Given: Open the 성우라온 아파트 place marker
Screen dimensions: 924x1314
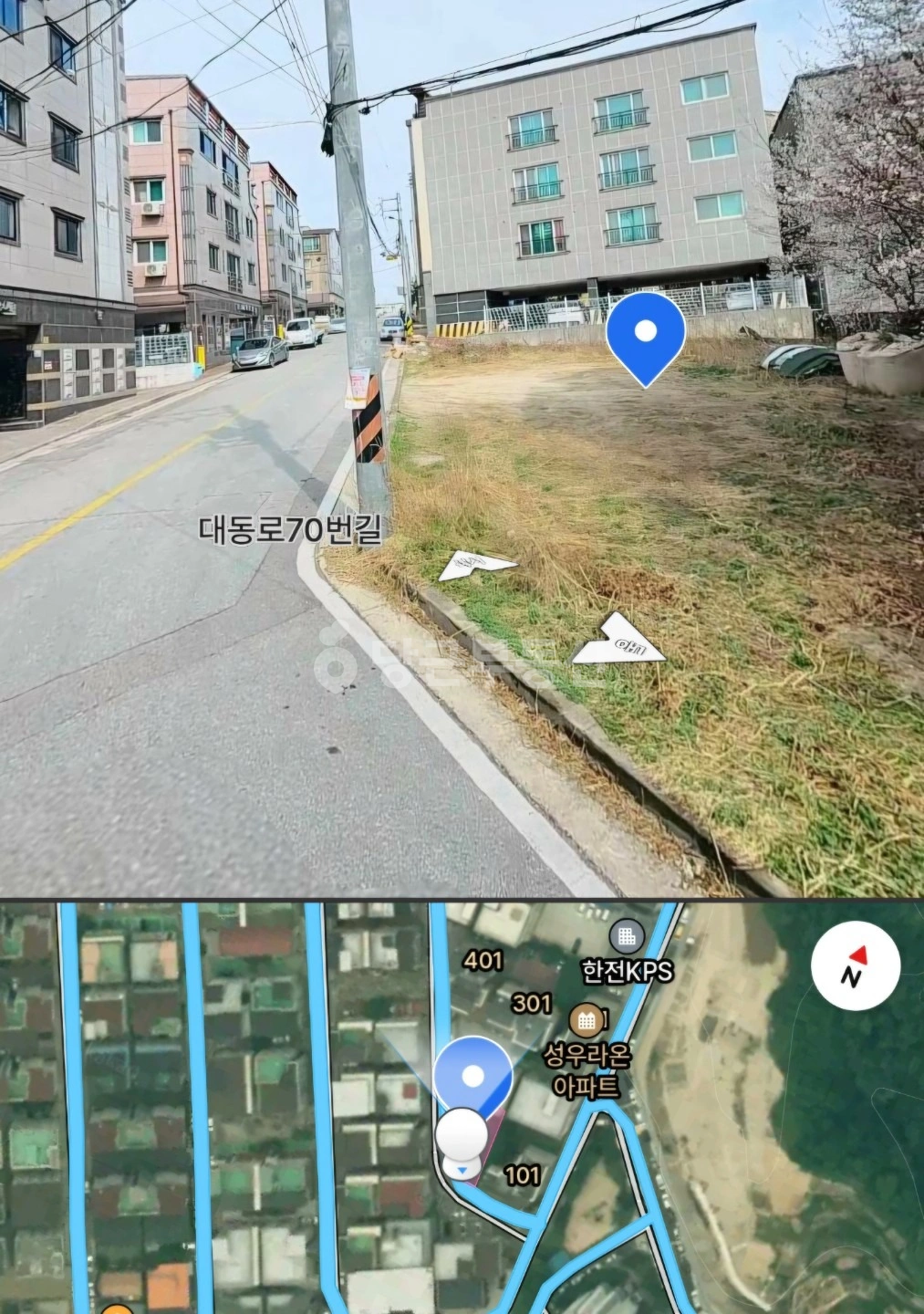Looking at the screenshot, I should tap(586, 1019).
